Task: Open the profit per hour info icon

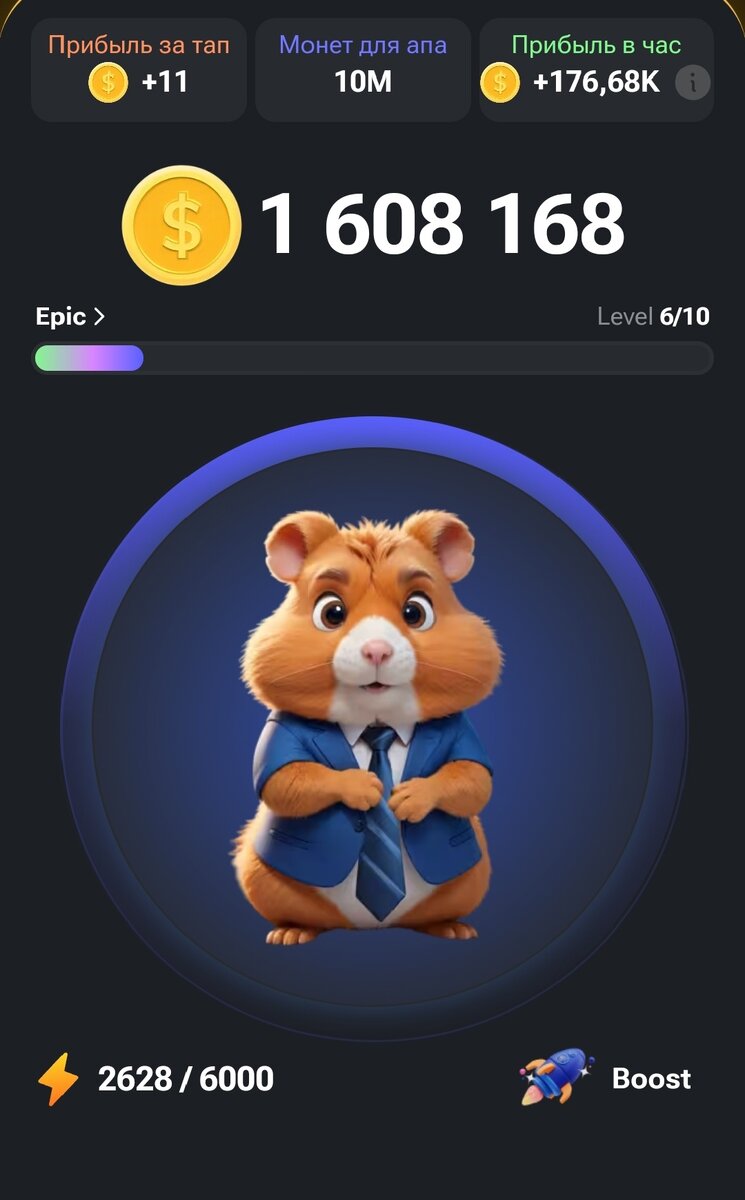Action: [692, 82]
